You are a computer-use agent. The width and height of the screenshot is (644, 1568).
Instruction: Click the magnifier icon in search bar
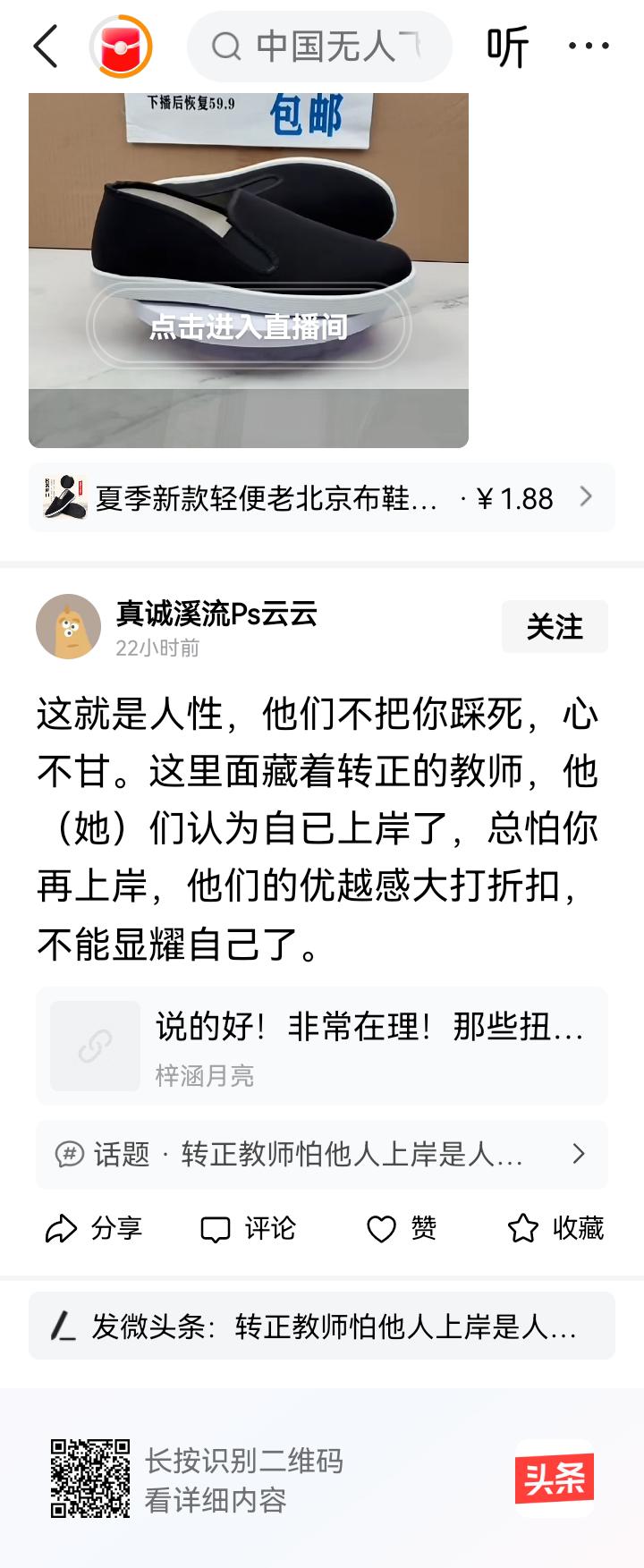[x=227, y=46]
